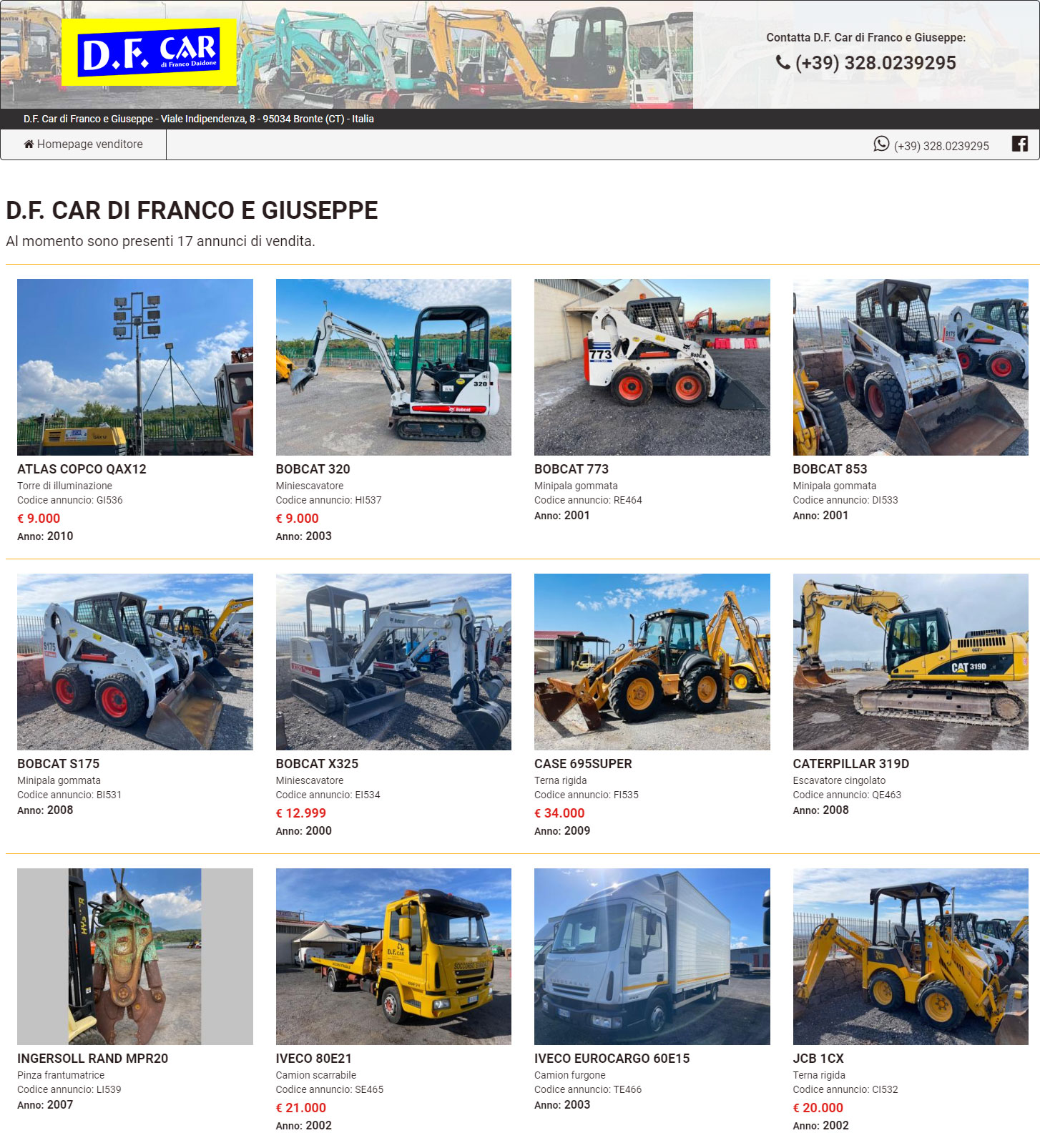Open the seller's Facebook page
The height and width of the screenshot is (1148, 1040).
(x=1019, y=144)
